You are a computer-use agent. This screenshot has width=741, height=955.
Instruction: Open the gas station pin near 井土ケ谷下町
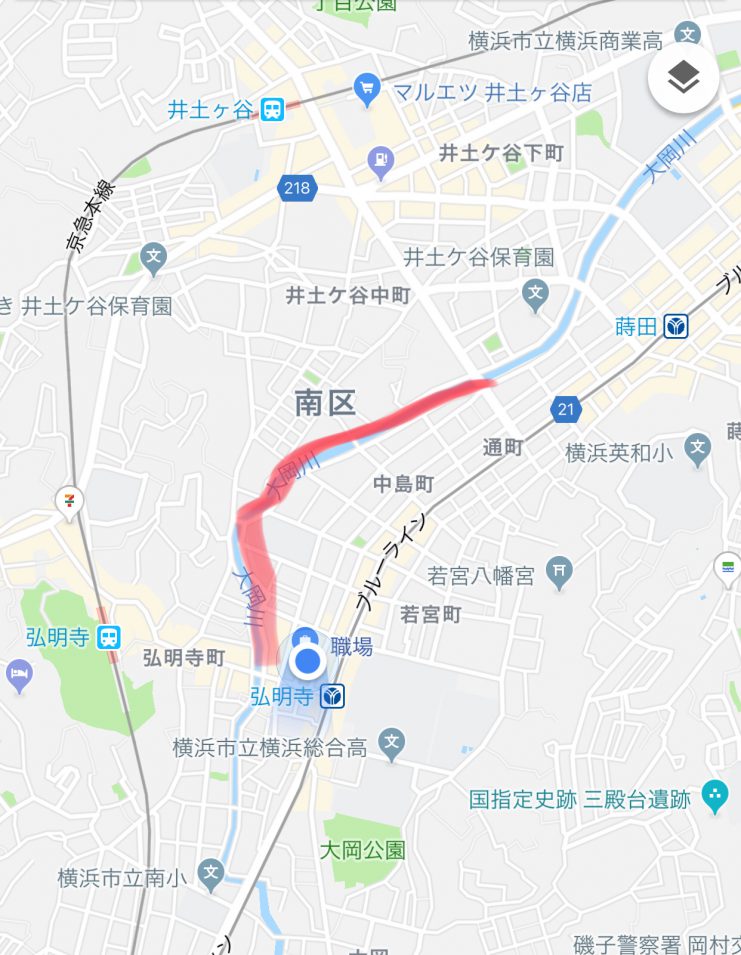(x=381, y=160)
